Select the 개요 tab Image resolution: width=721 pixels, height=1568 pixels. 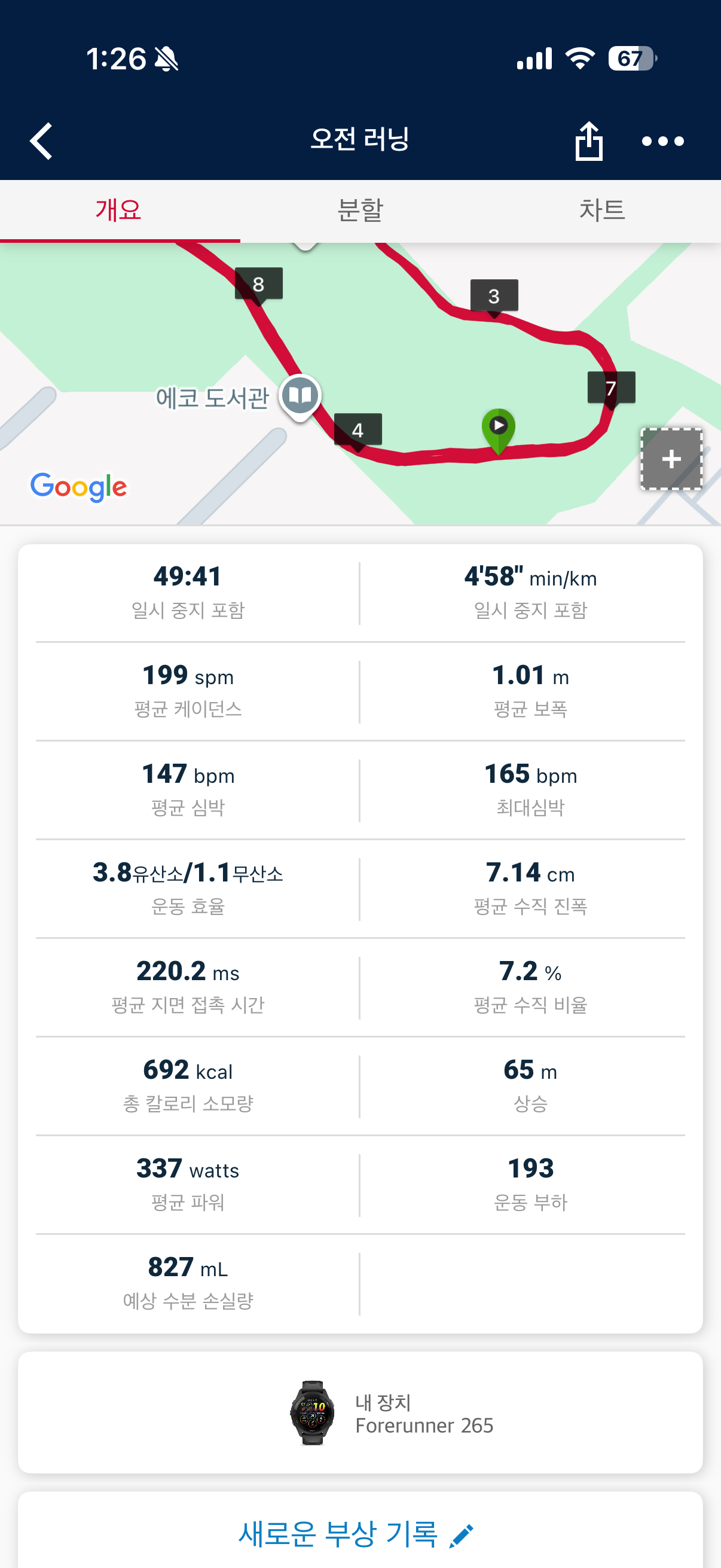119,211
